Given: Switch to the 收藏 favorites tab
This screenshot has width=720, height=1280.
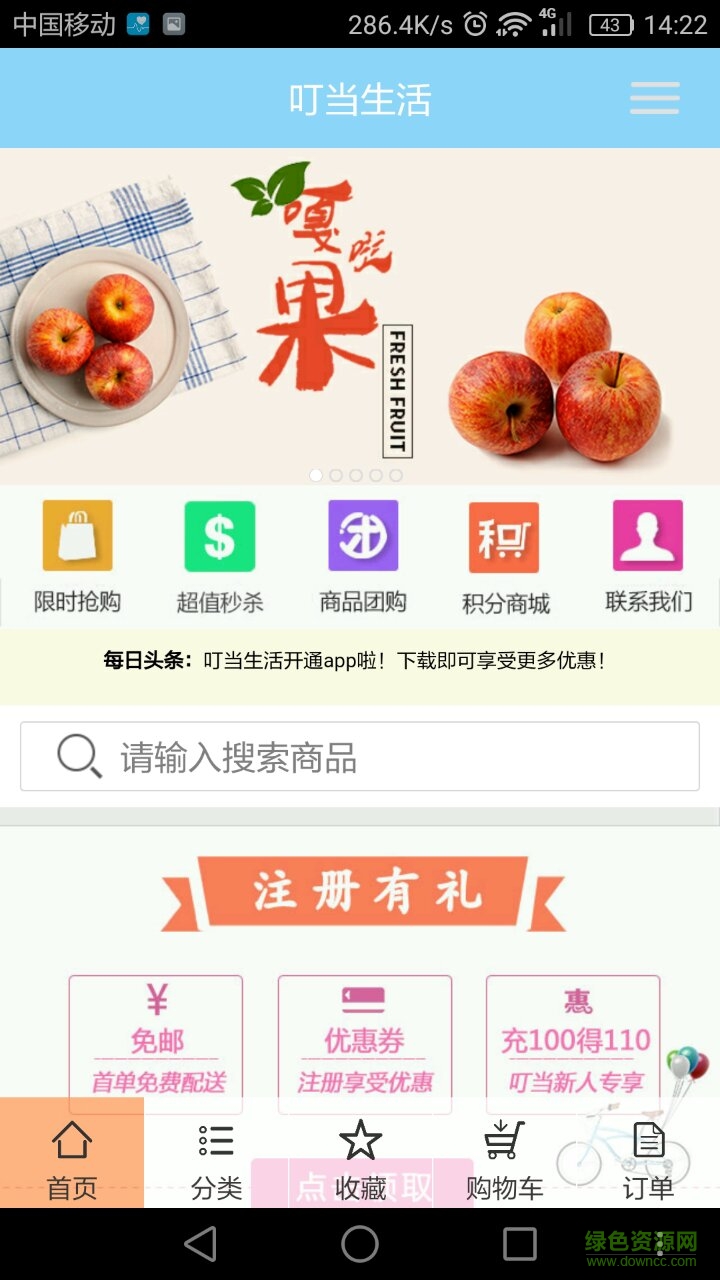Looking at the screenshot, I should coord(360,1158).
